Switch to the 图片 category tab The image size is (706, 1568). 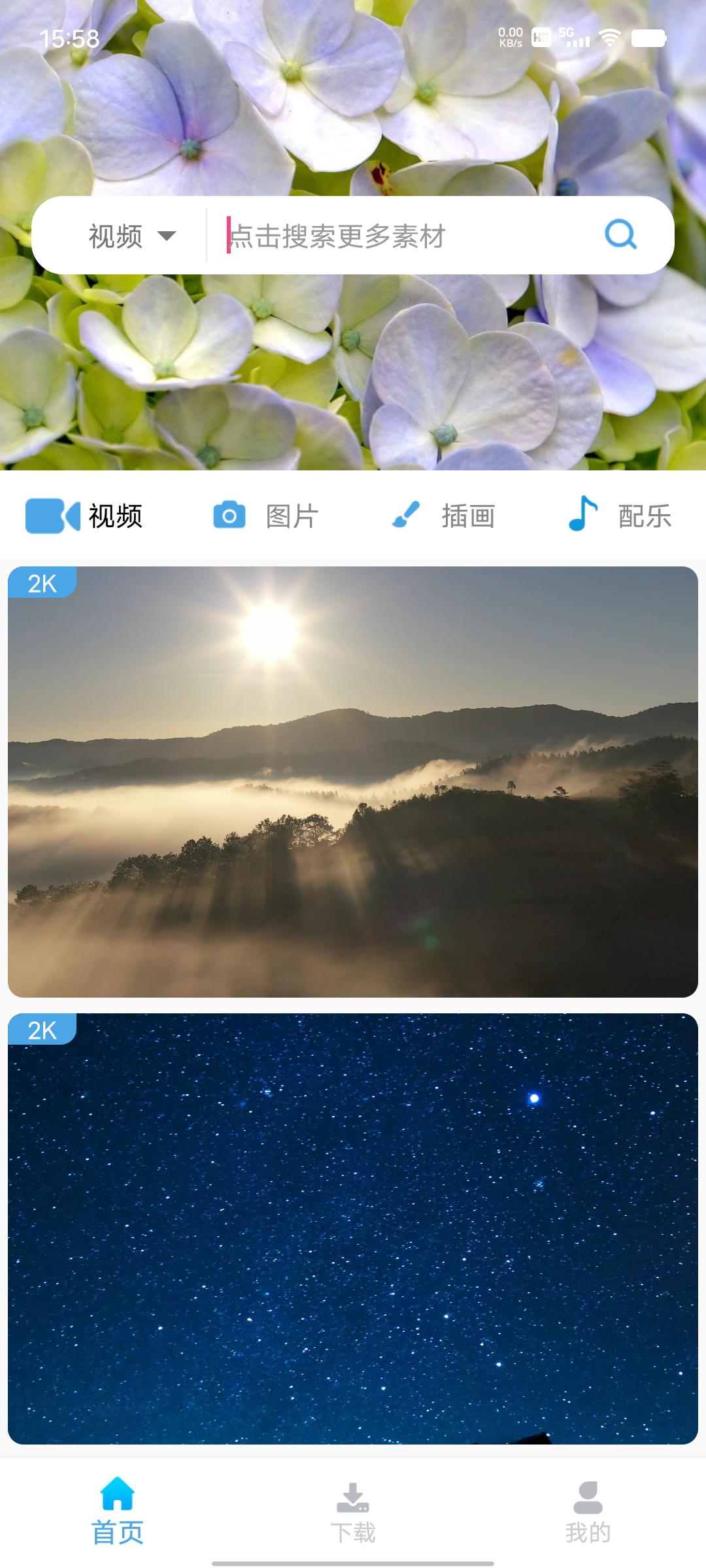pos(266,516)
